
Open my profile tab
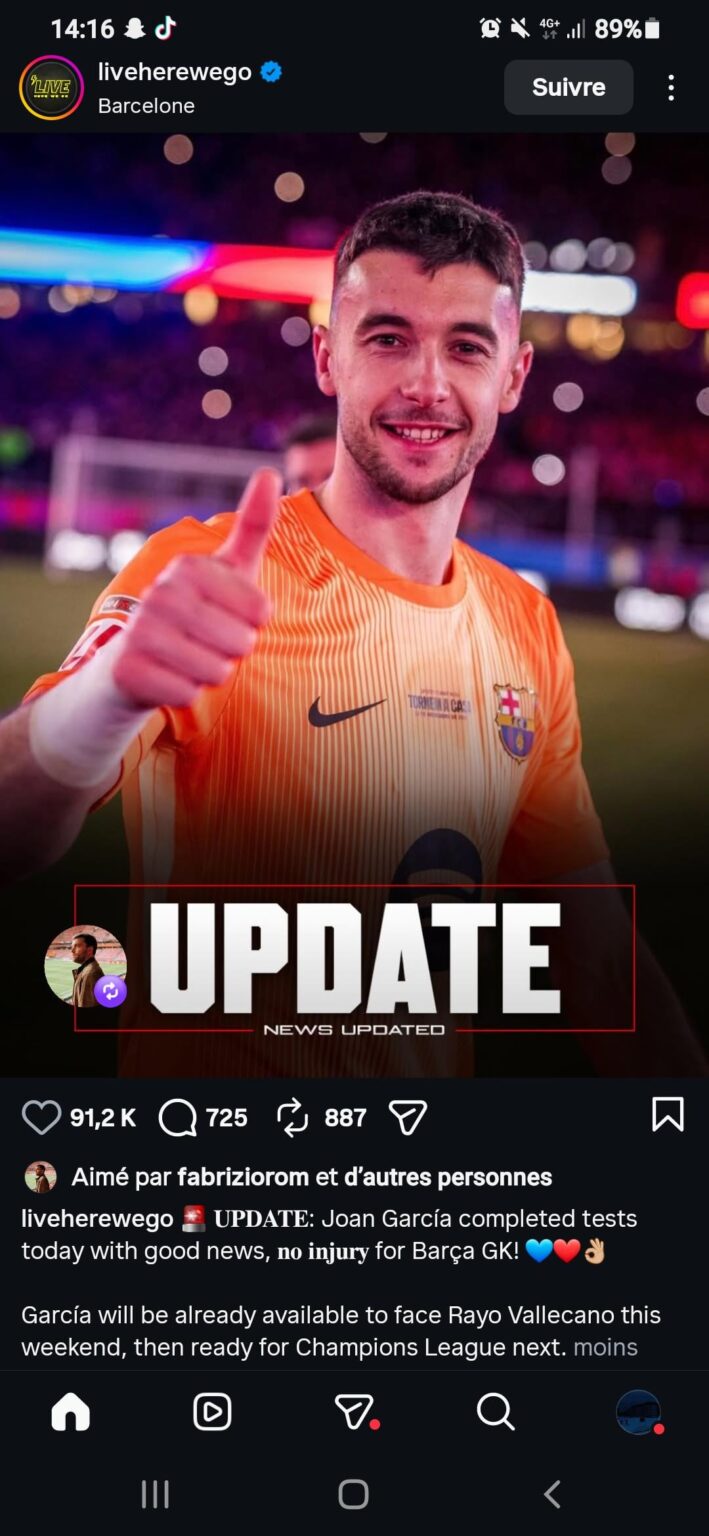[x=638, y=1412]
